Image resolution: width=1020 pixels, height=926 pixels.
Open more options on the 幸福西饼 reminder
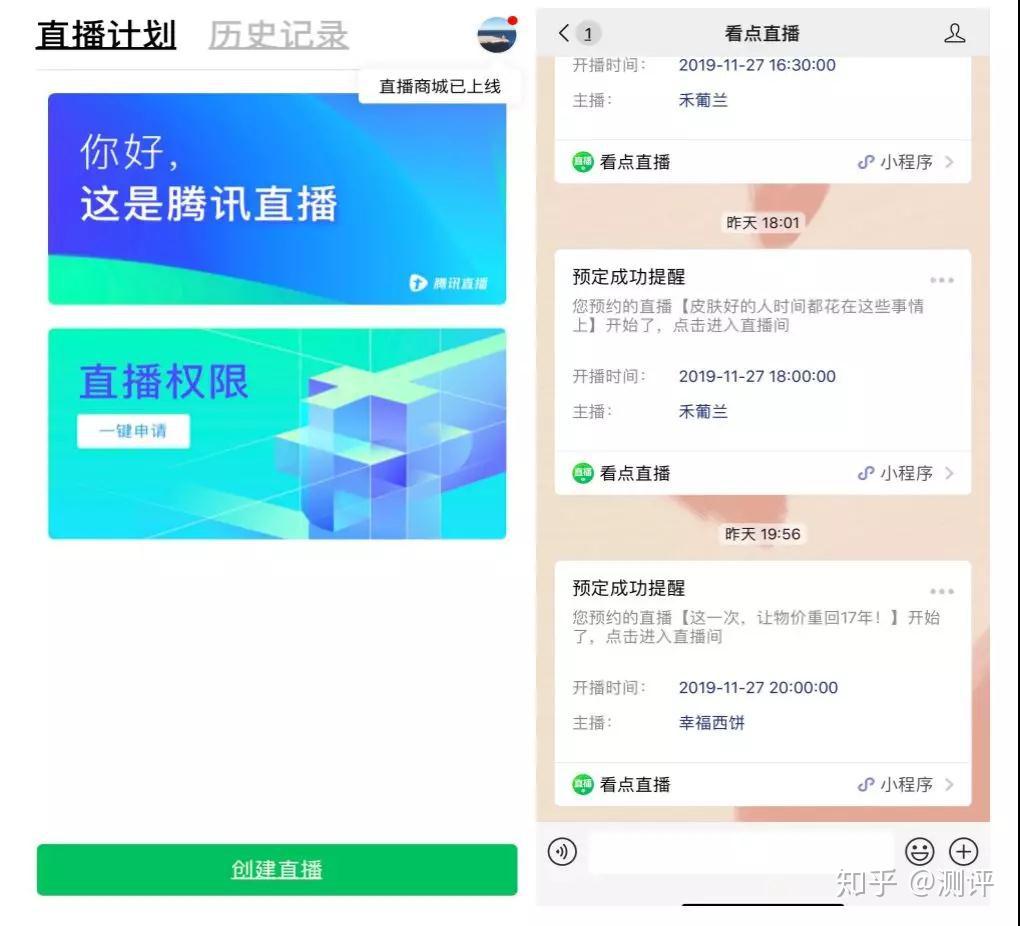(941, 591)
